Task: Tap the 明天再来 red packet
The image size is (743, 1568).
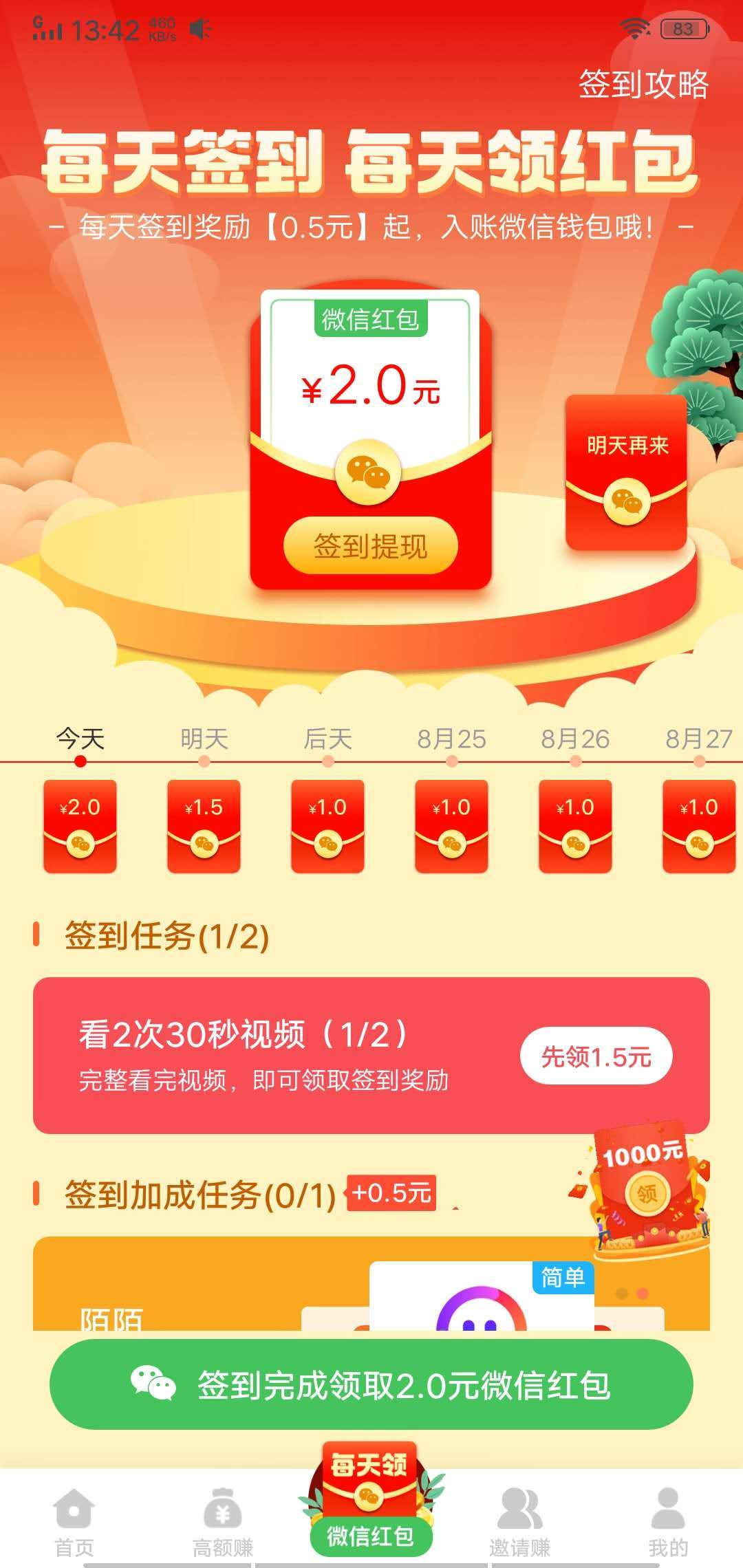Action: click(x=627, y=473)
